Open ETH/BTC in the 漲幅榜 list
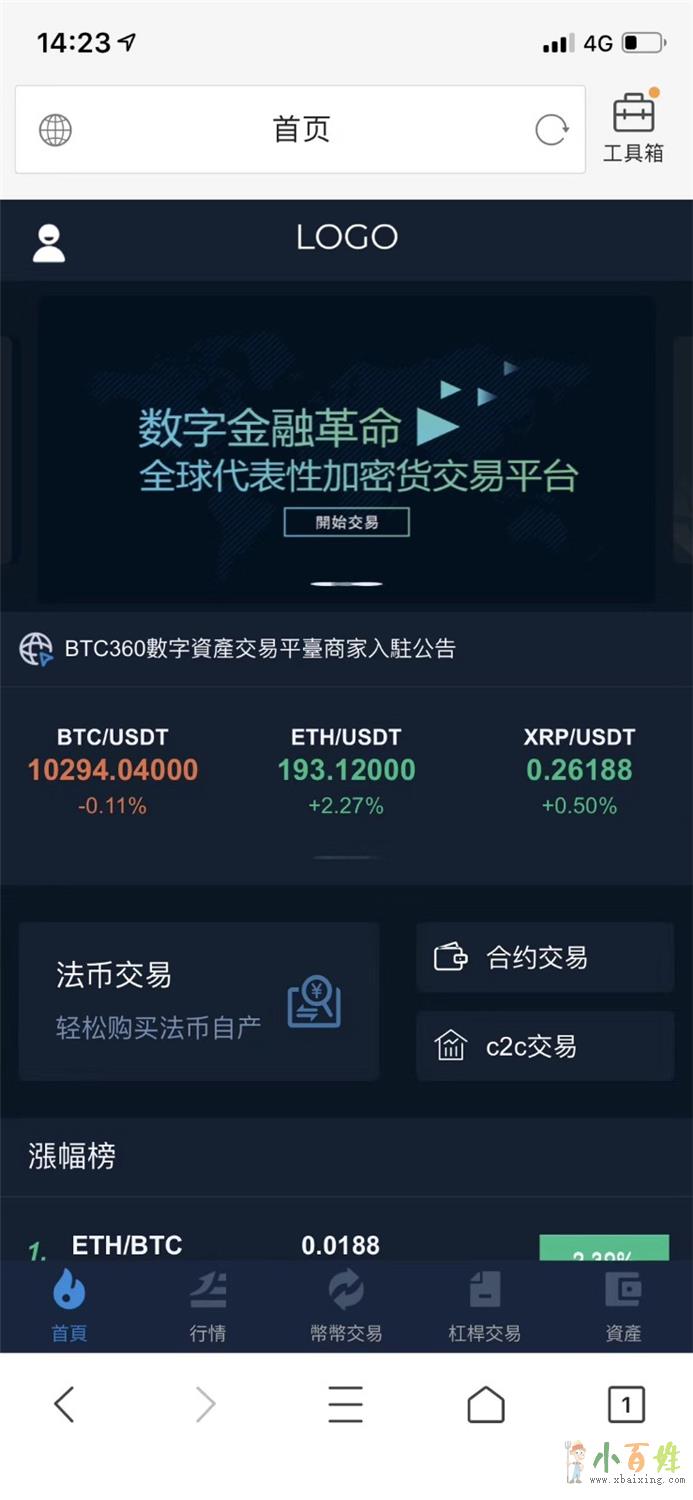Viewport: 693px width, 1500px height. pos(127,1245)
